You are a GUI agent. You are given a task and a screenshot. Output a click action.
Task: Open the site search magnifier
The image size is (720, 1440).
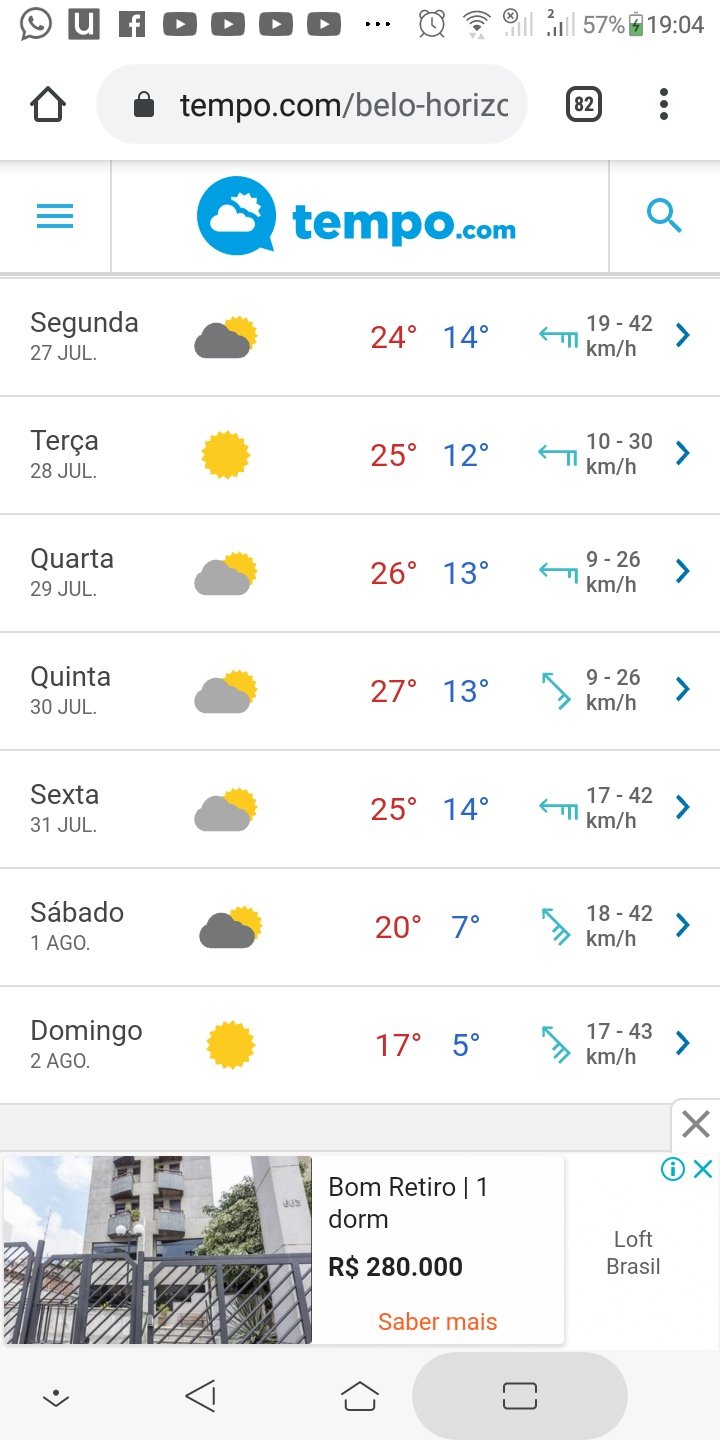pos(664,215)
